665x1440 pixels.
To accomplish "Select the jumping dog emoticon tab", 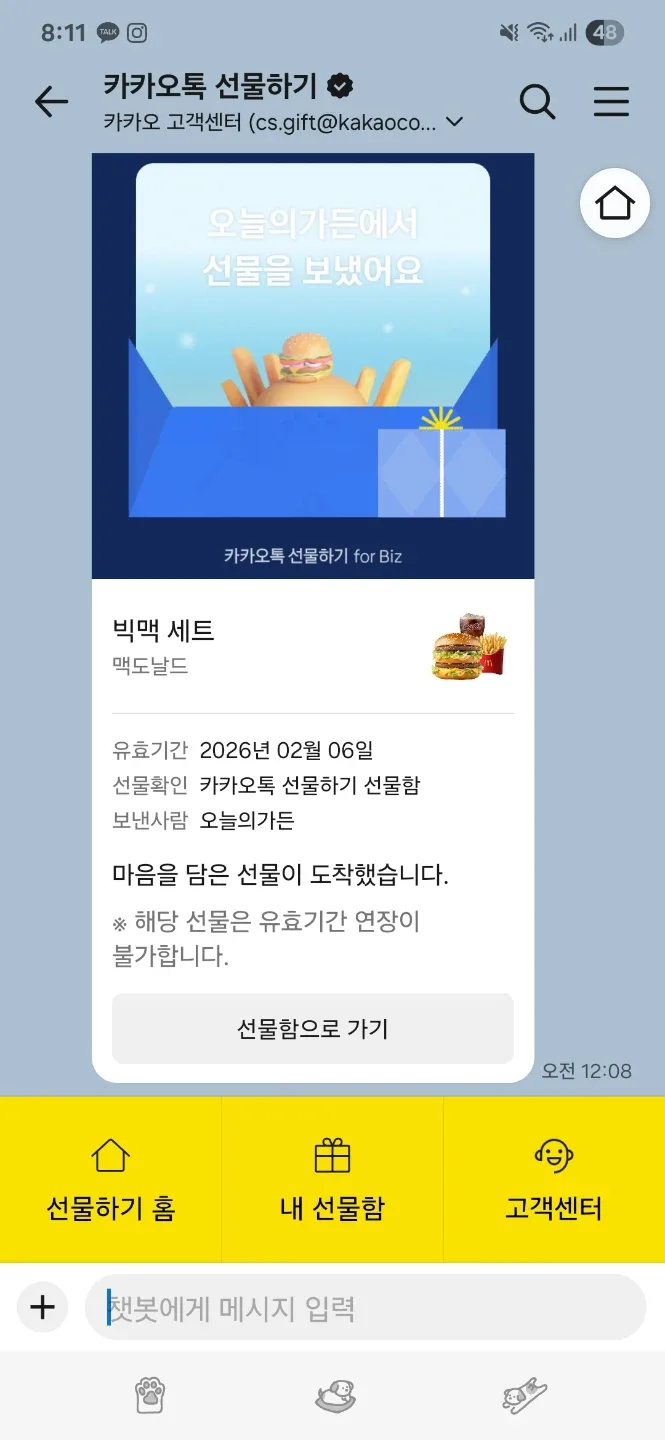I will click(524, 1395).
